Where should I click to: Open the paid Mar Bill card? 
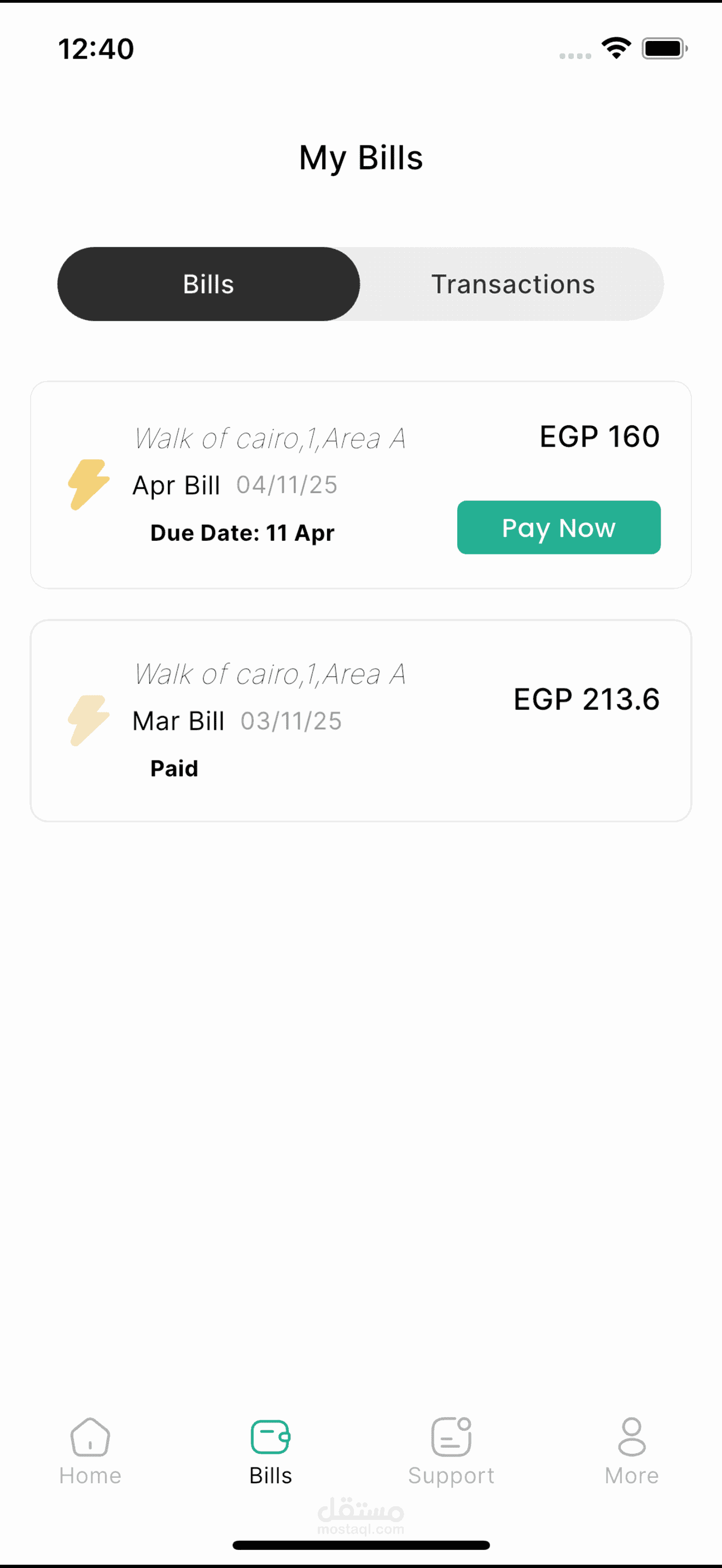[360, 720]
